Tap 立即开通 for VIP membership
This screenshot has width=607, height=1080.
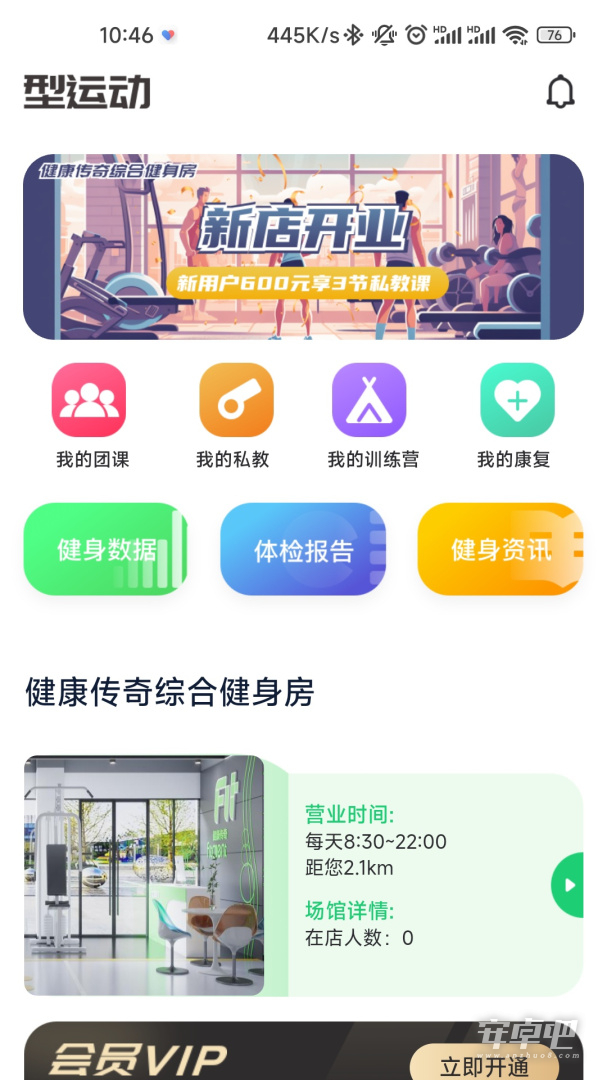click(484, 1065)
